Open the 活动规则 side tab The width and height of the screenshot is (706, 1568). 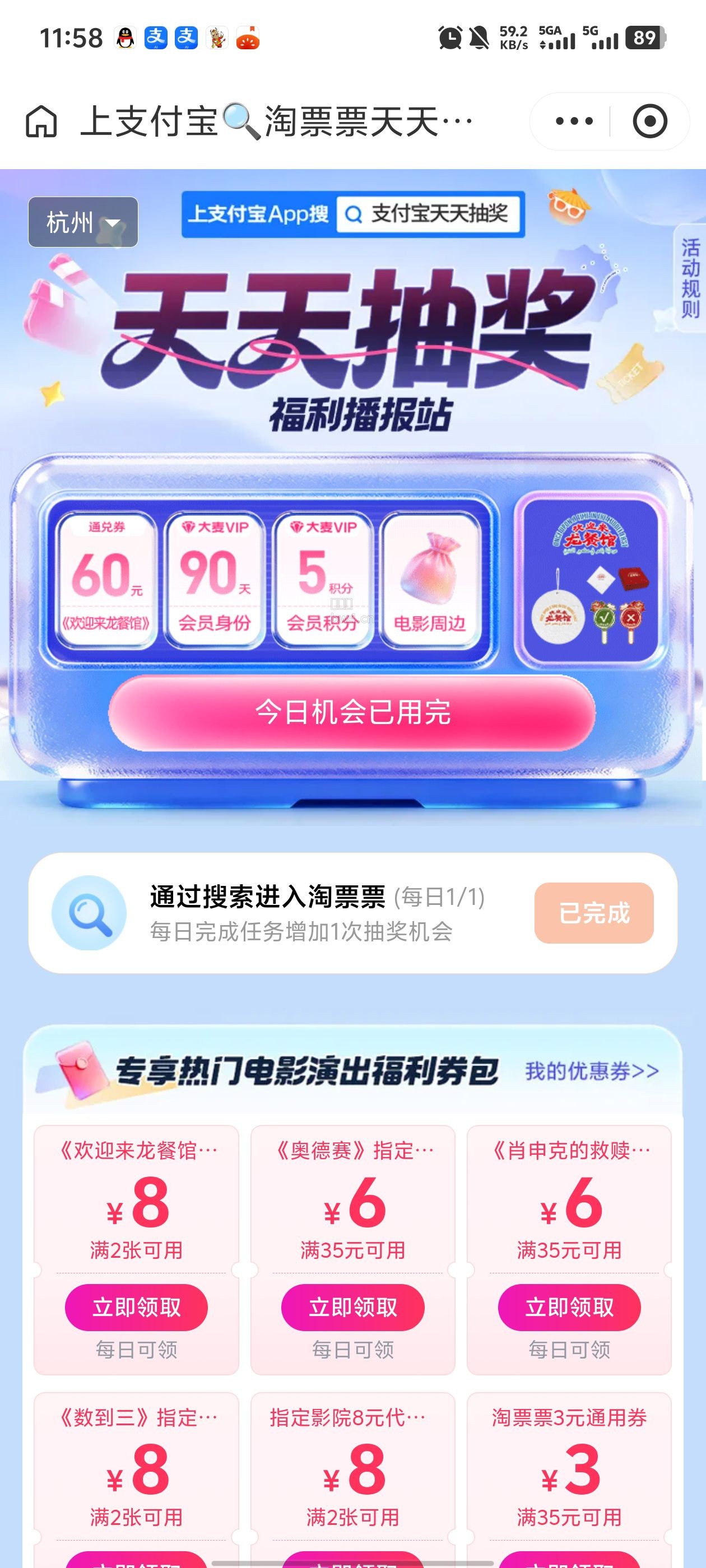click(x=690, y=278)
